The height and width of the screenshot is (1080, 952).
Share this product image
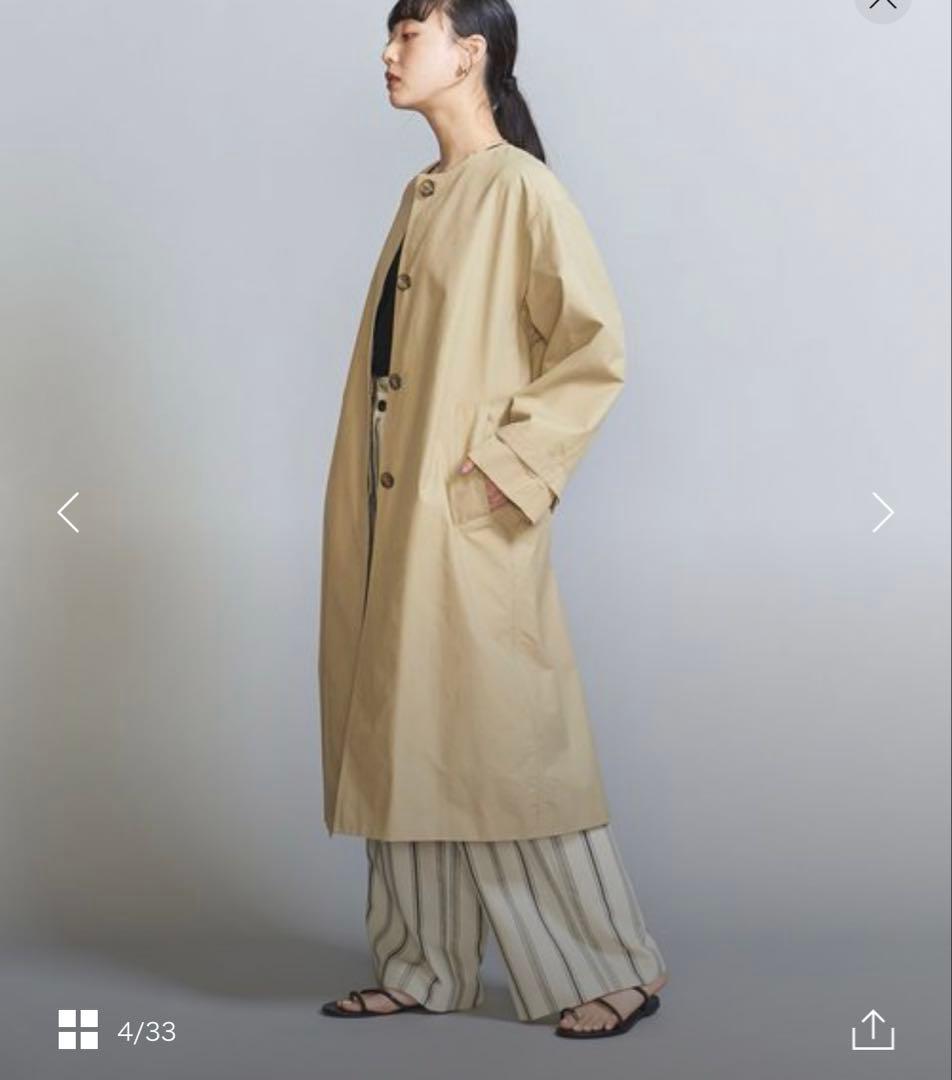pyautogui.click(x=872, y=1030)
